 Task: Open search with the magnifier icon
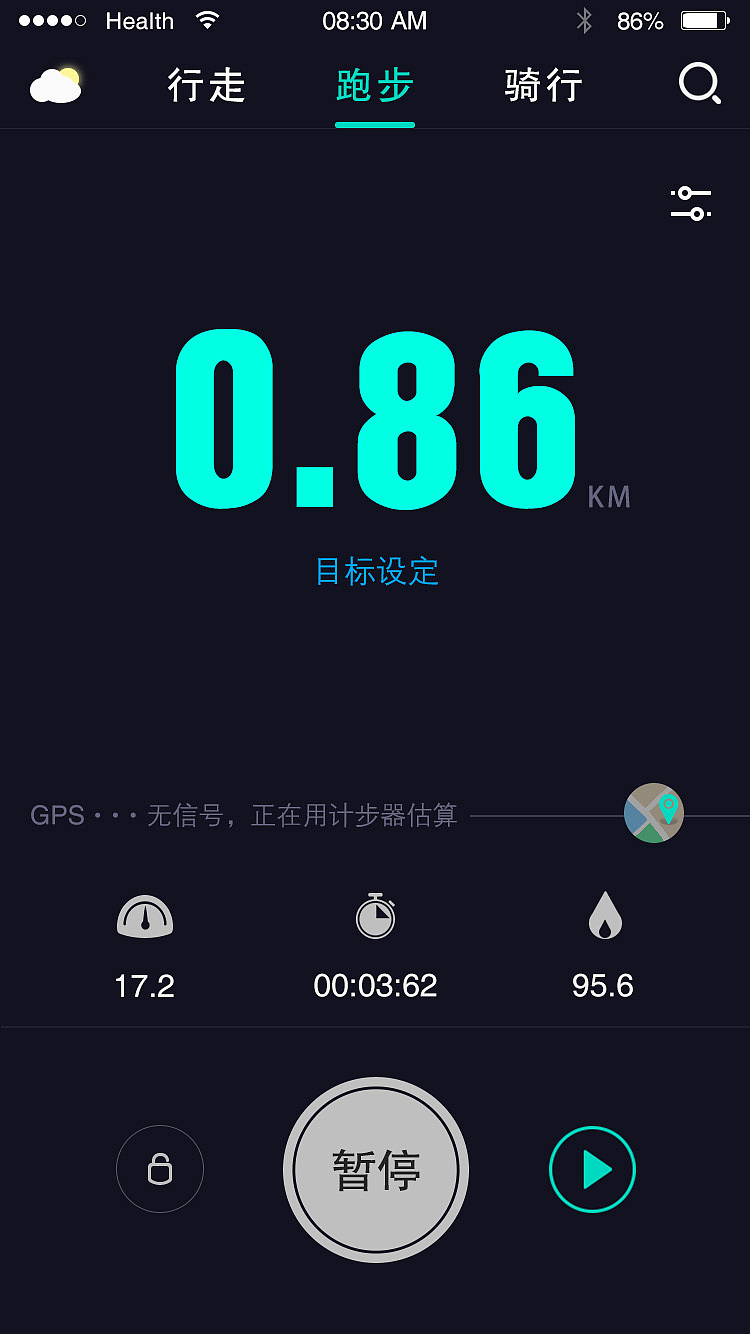point(699,85)
